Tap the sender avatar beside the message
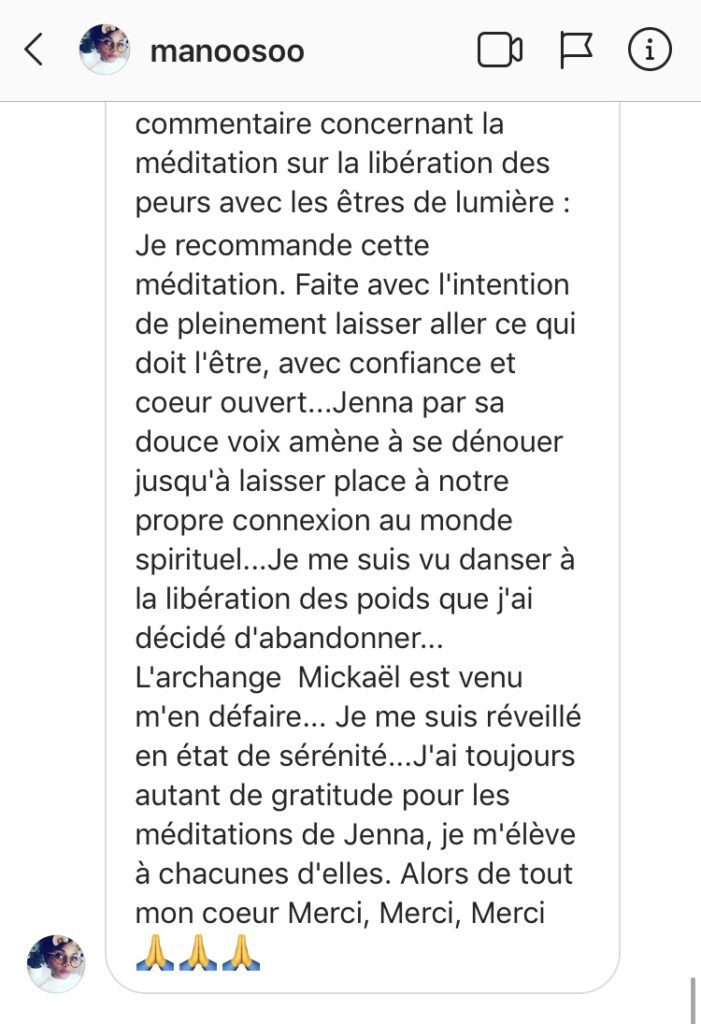Image resolution: width=701 pixels, height=1024 pixels. point(56,963)
